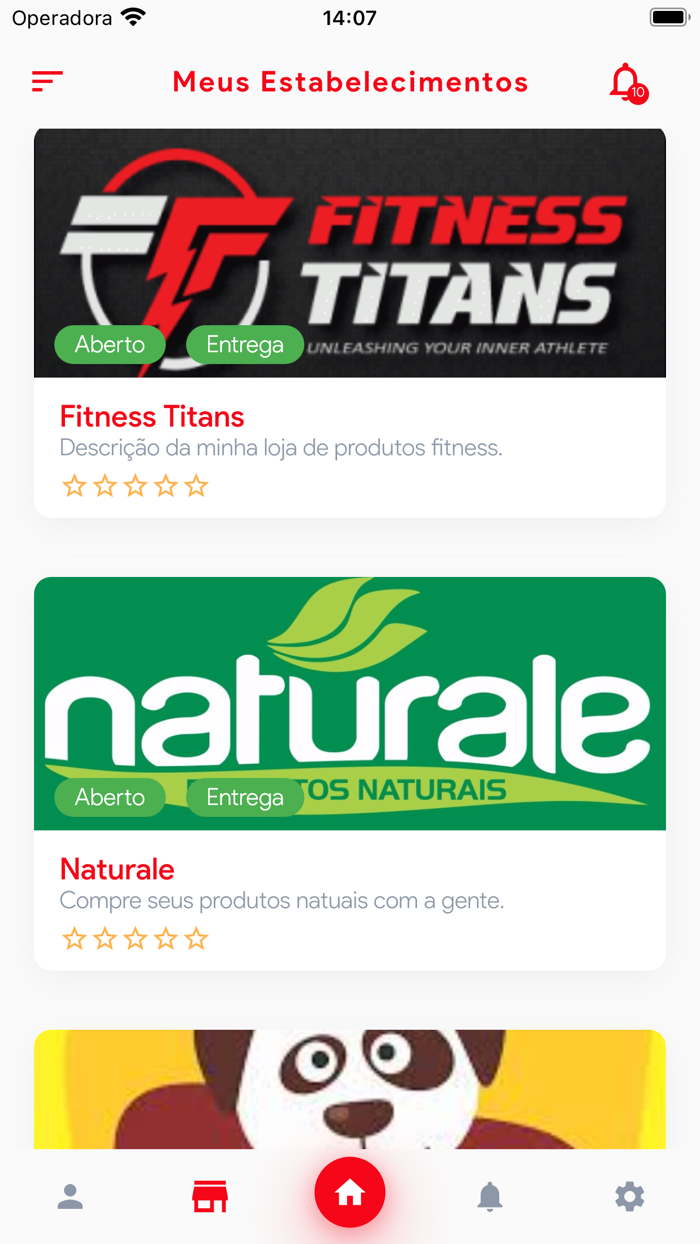
Task: Go to the home tab
Action: point(350,1192)
